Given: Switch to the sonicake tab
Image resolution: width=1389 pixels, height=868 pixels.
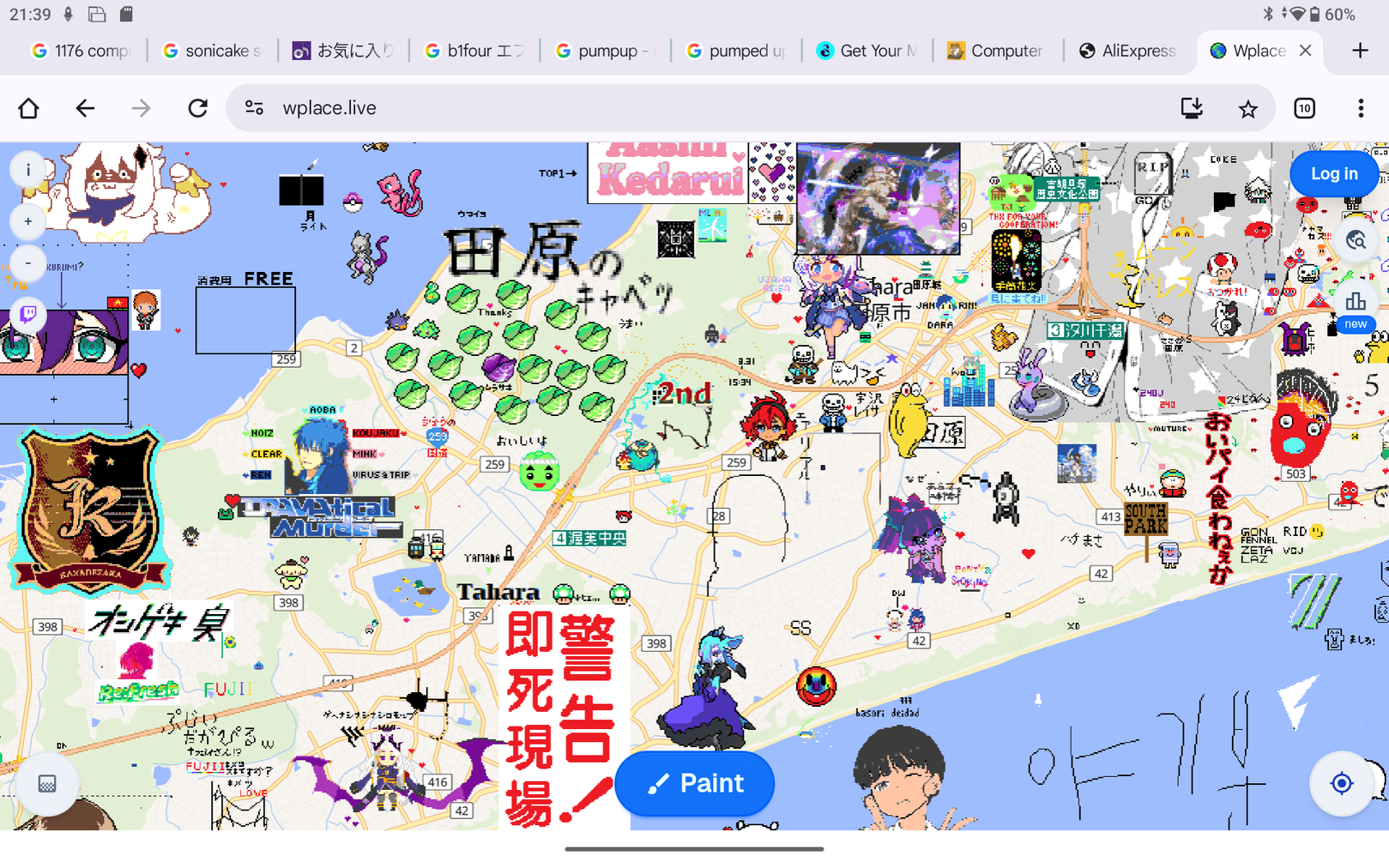Looking at the screenshot, I should coord(213,51).
